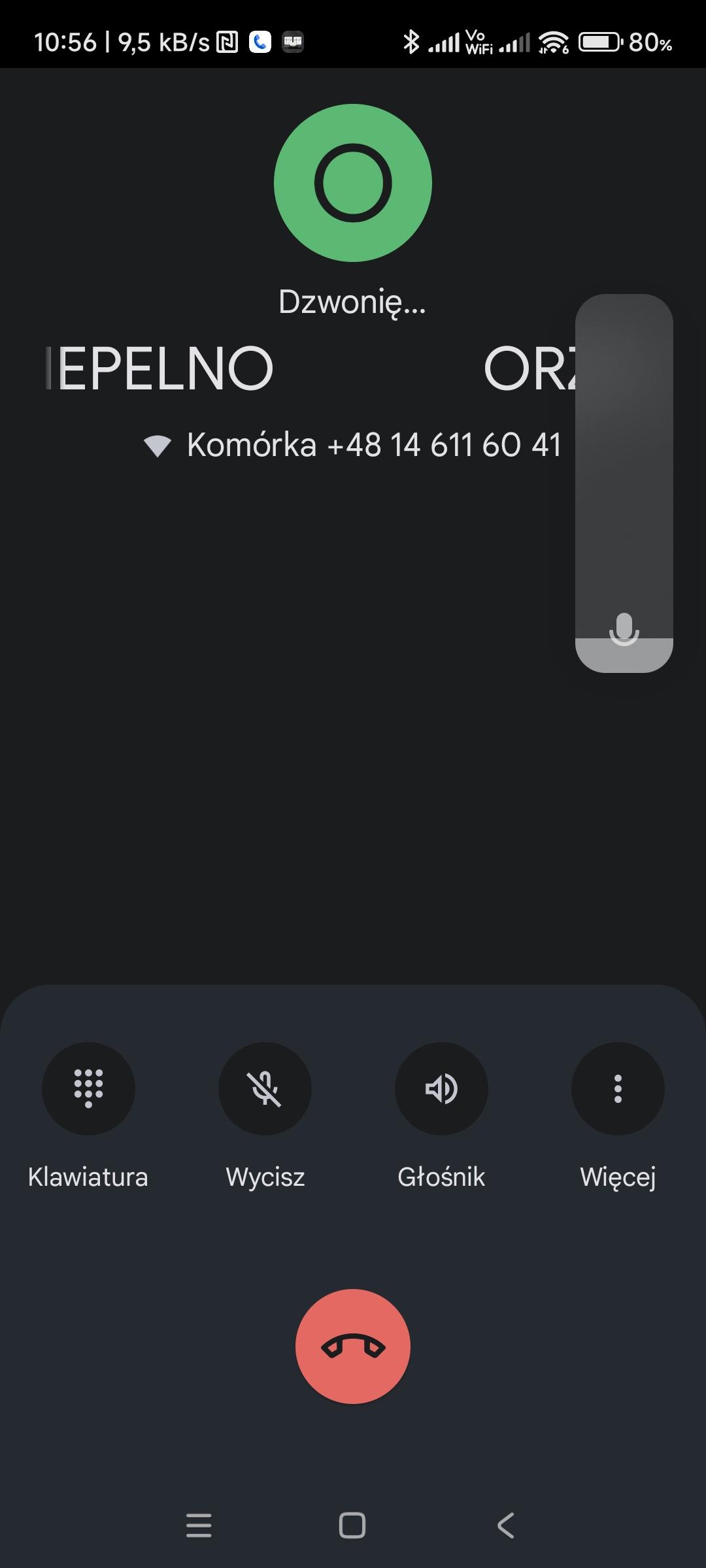Adjust the call volume slider
Viewport: 706px width, 1568px height.
click(624, 483)
